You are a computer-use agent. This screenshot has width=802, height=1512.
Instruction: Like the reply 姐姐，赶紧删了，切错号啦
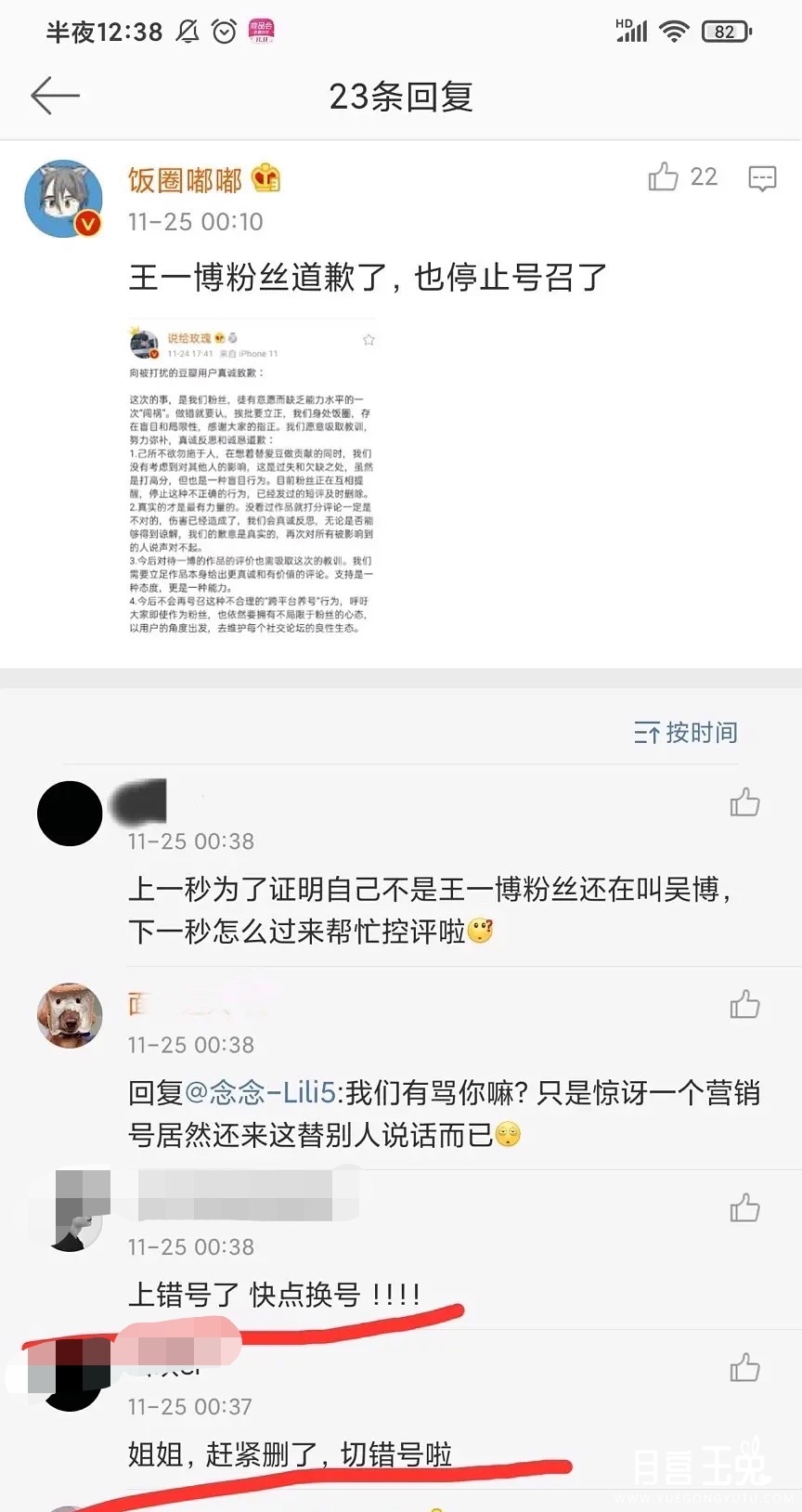(x=744, y=1367)
